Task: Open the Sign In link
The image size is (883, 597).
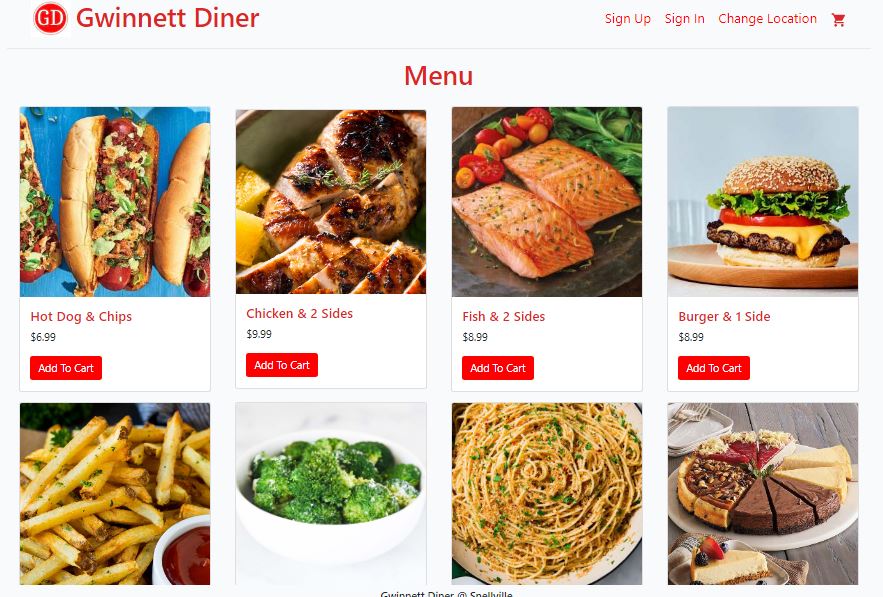Action: click(x=684, y=19)
